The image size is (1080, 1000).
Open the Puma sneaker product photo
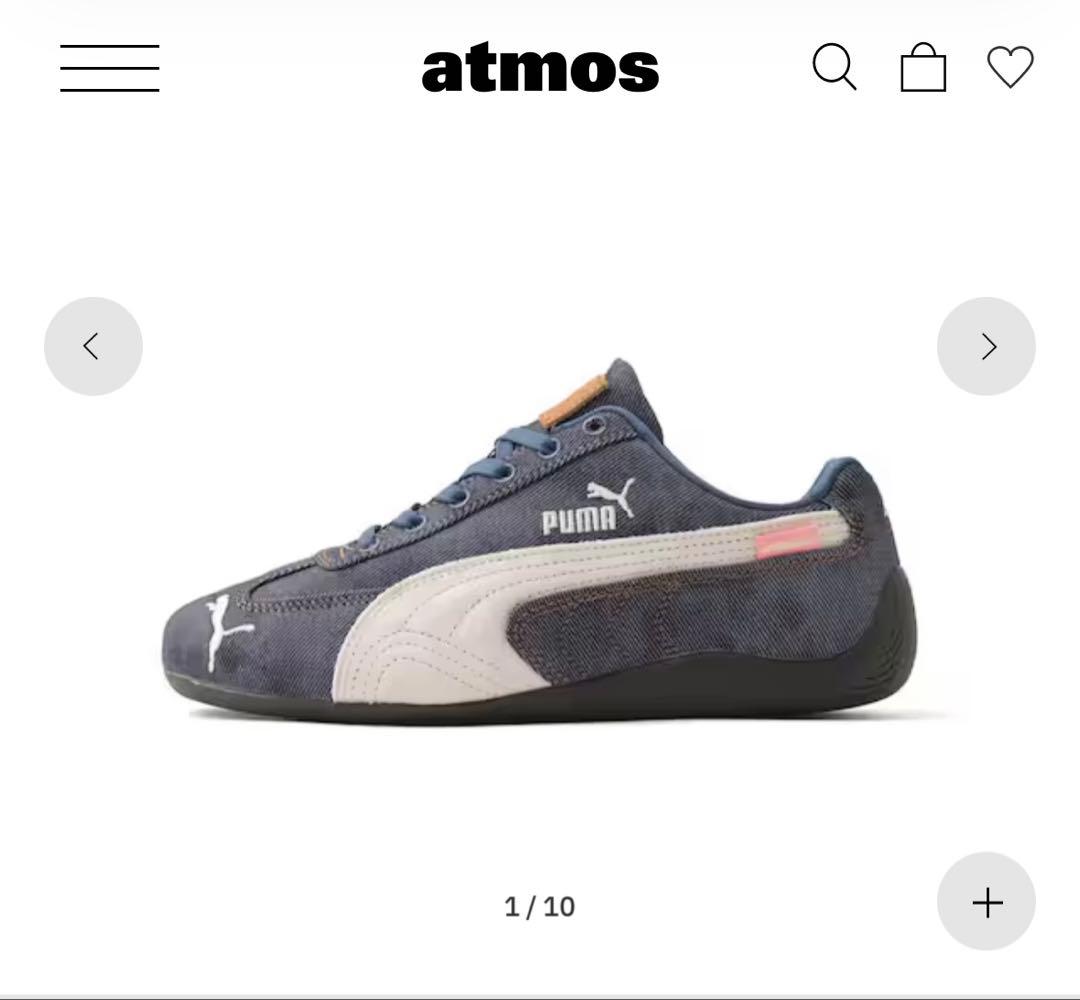coord(540,545)
